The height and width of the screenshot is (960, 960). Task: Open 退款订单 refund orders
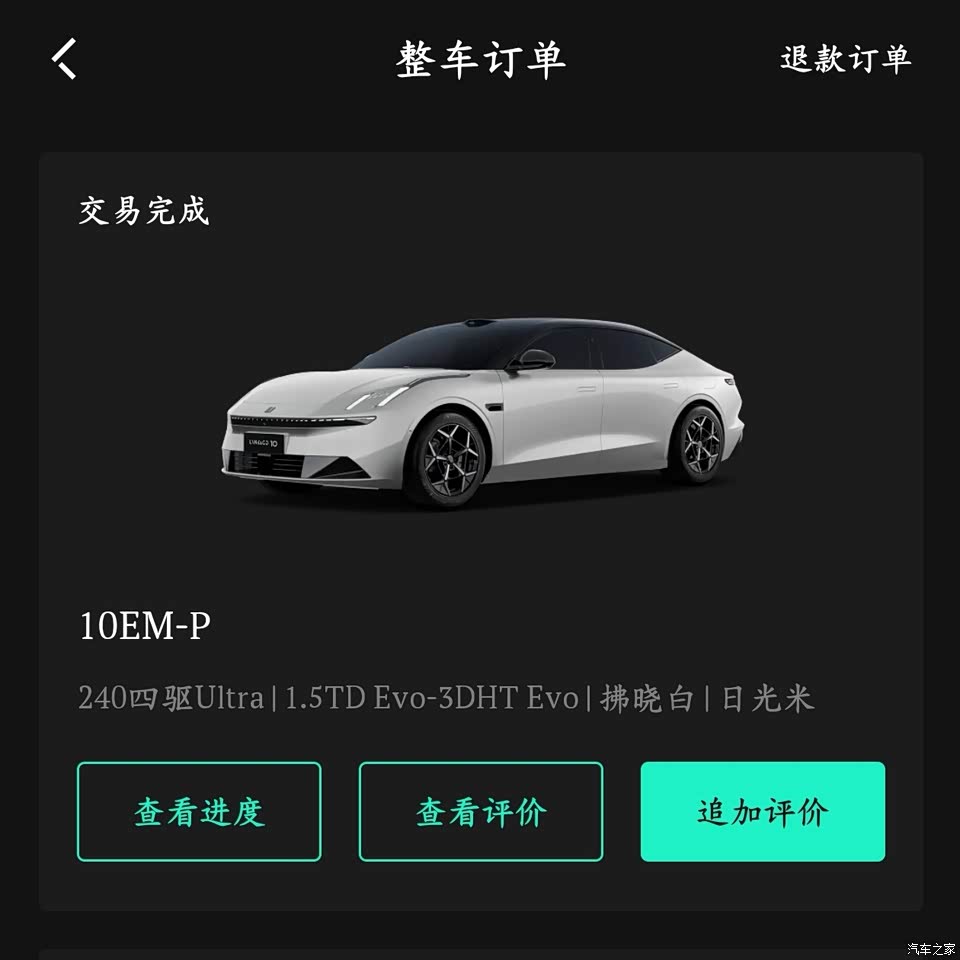coord(845,59)
